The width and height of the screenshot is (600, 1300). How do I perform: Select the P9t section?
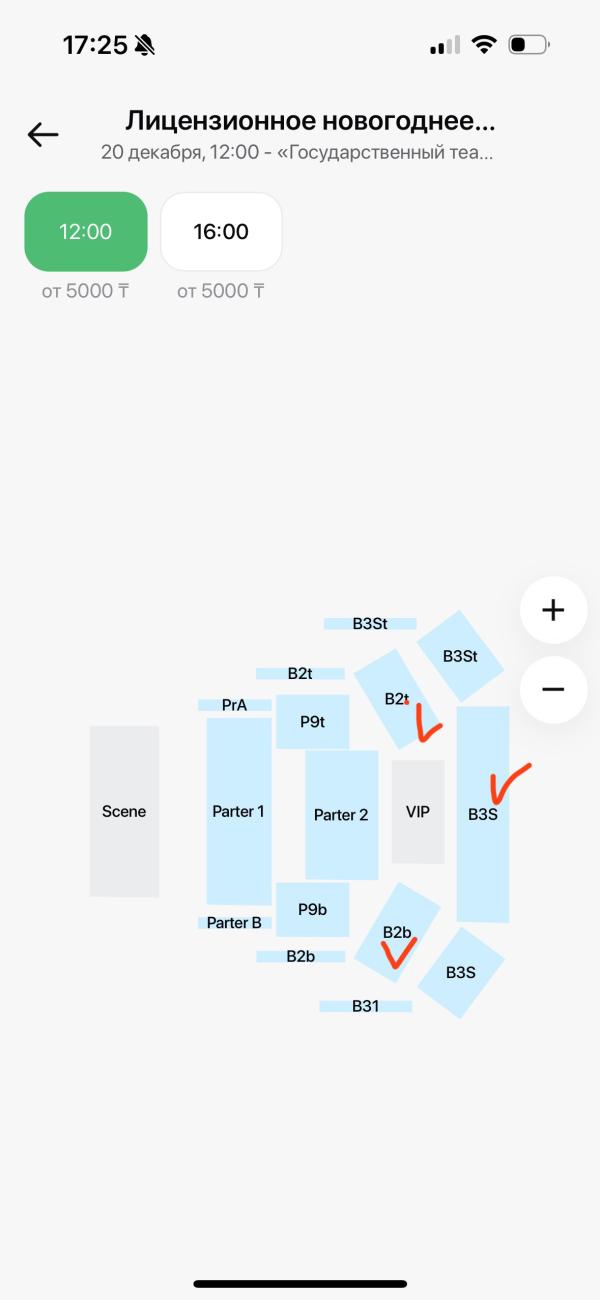pyautogui.click(x=313, y=721)
